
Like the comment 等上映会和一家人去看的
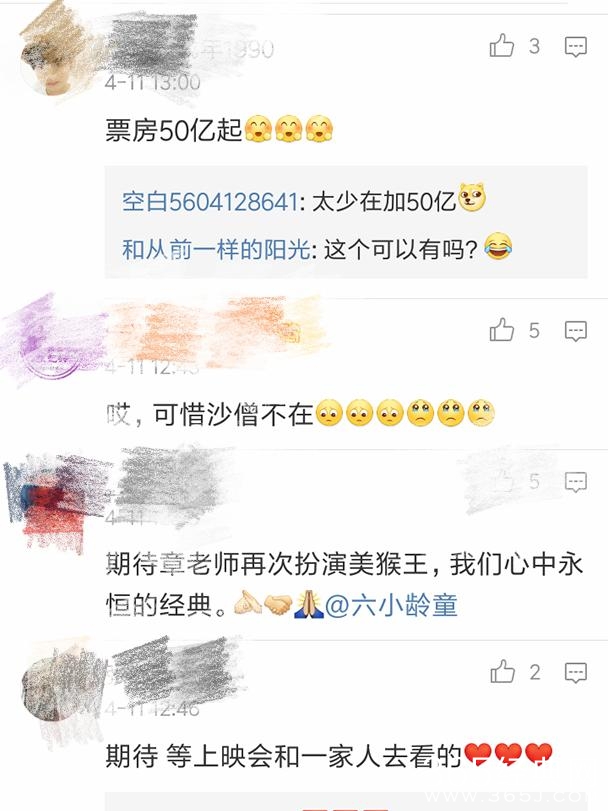[x=503, y=673]
